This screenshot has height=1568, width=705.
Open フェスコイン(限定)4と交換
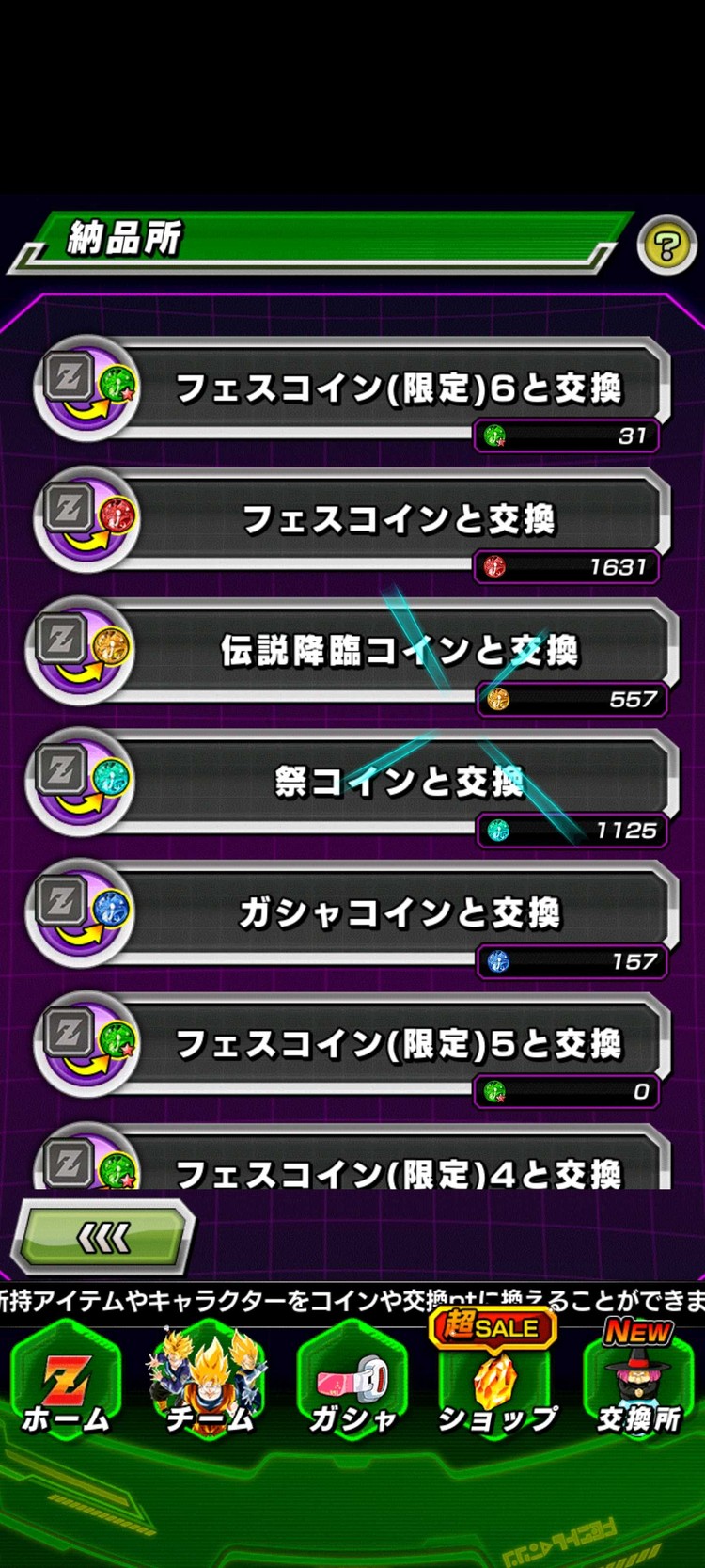pyautogui.click(x=398, y=1169)
